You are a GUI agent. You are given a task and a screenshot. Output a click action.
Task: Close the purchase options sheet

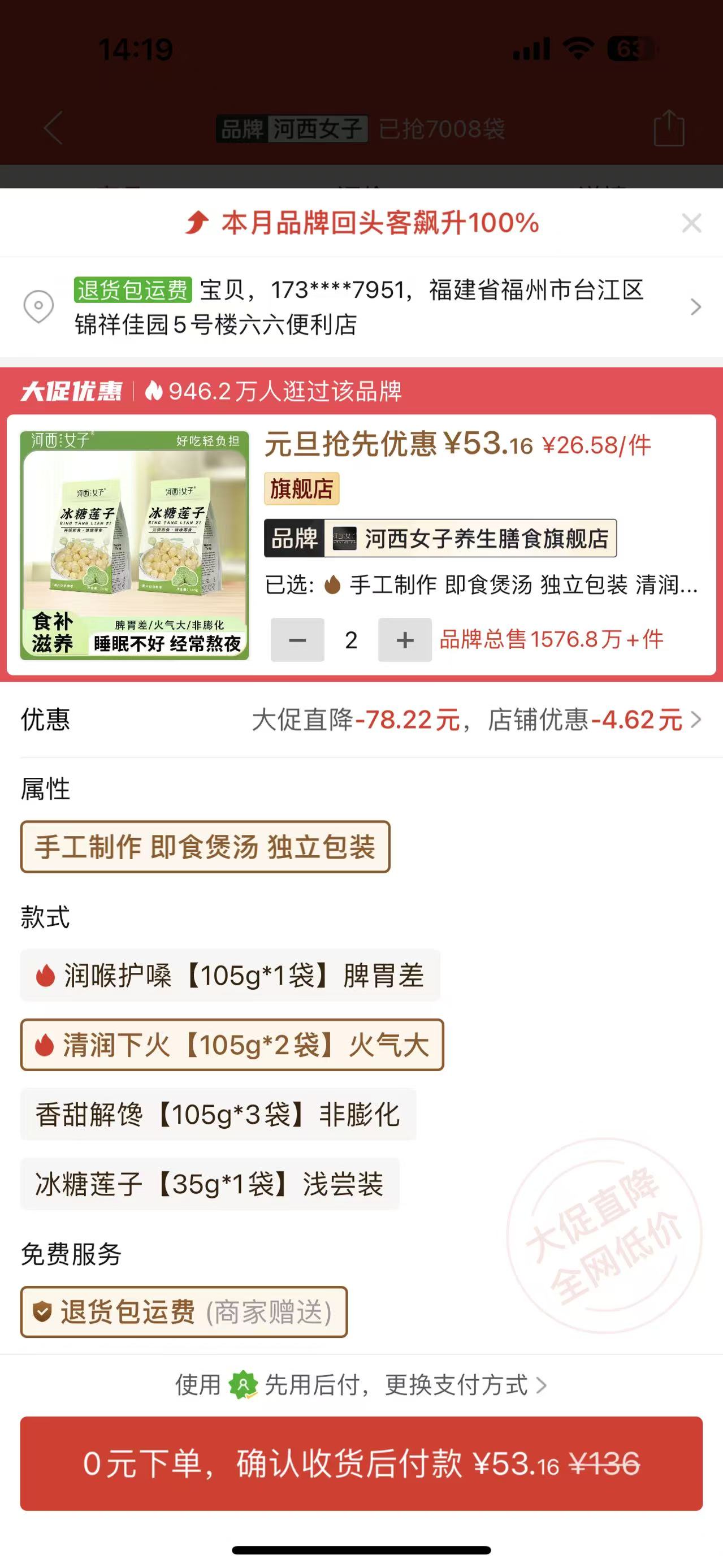[x=691, y=223]
